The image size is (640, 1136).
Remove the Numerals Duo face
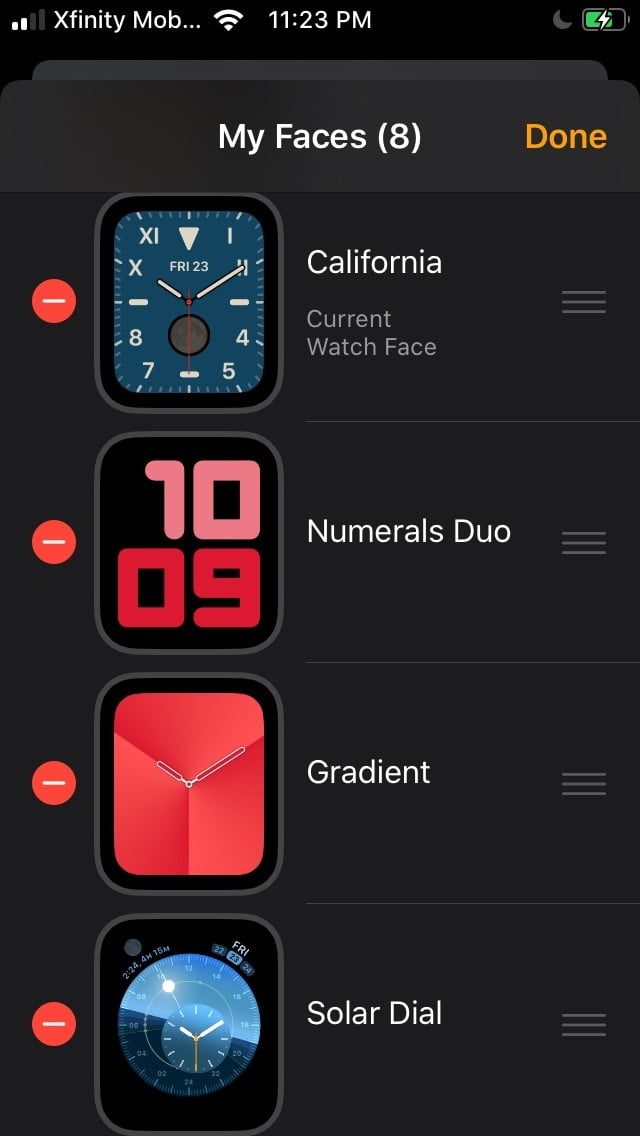(x=54, y=542)
